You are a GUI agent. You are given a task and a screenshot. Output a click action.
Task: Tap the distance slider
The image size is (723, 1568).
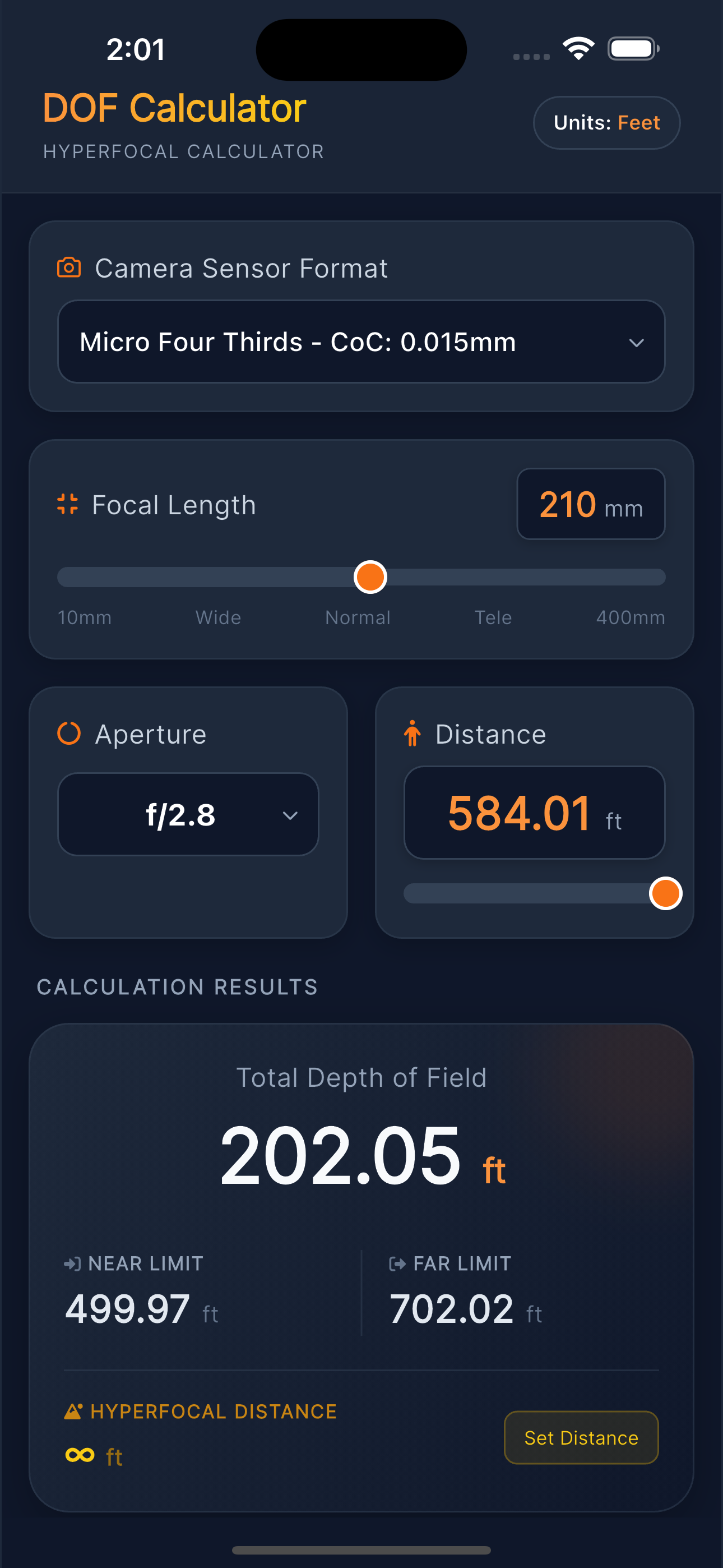point(534,893)
